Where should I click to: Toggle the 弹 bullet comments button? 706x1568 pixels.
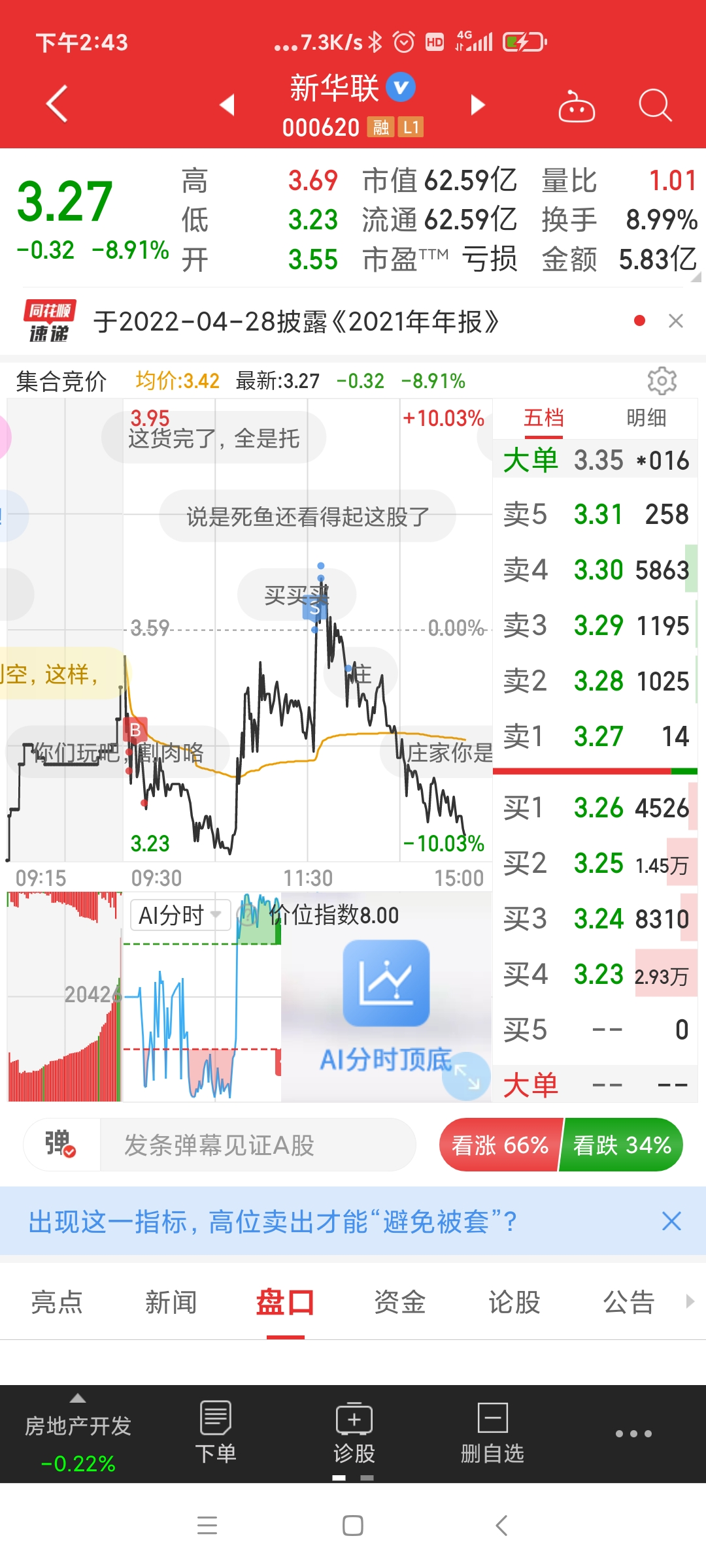61,1145
